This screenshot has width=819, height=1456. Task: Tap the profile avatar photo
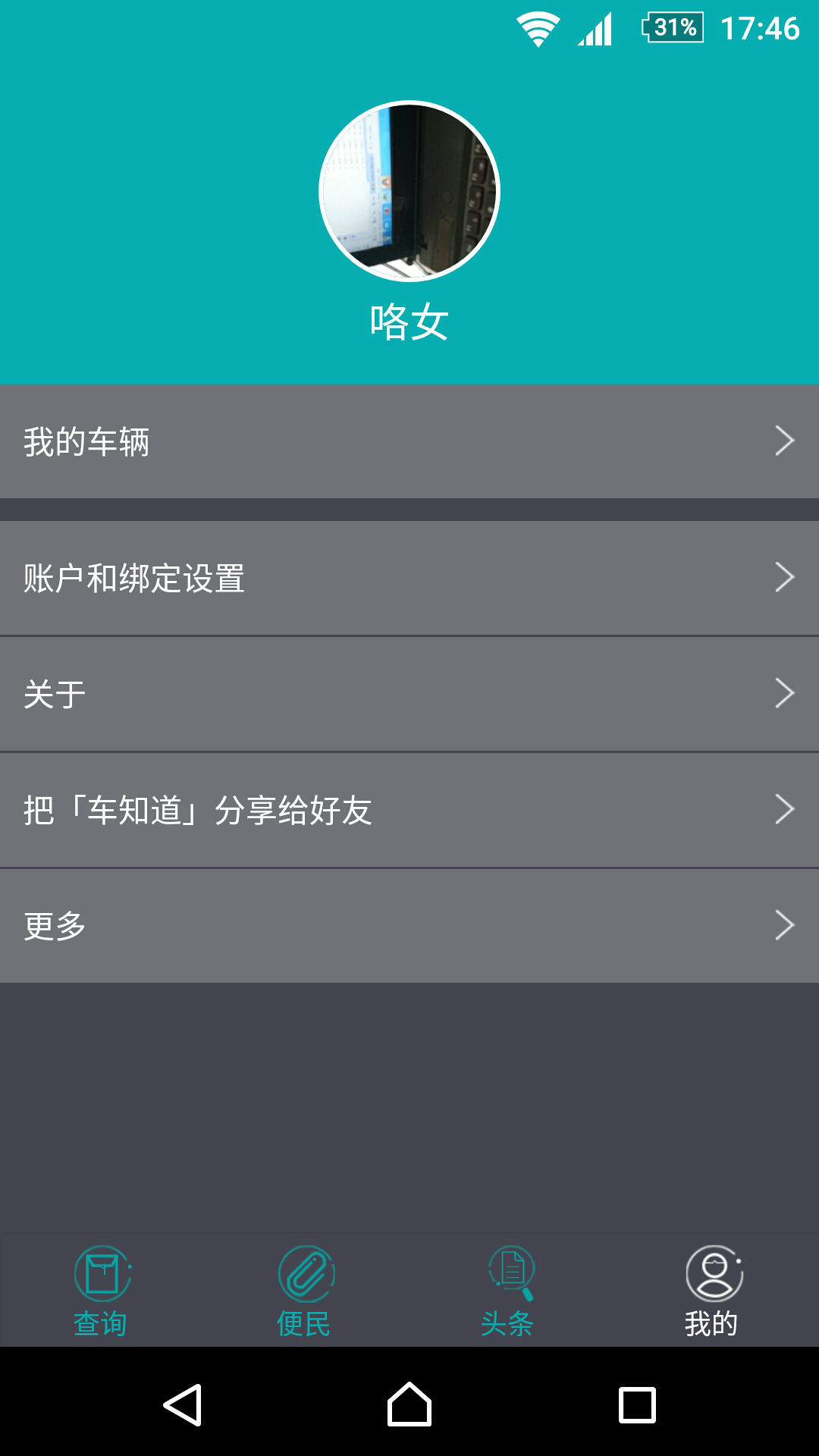(409, 191)
